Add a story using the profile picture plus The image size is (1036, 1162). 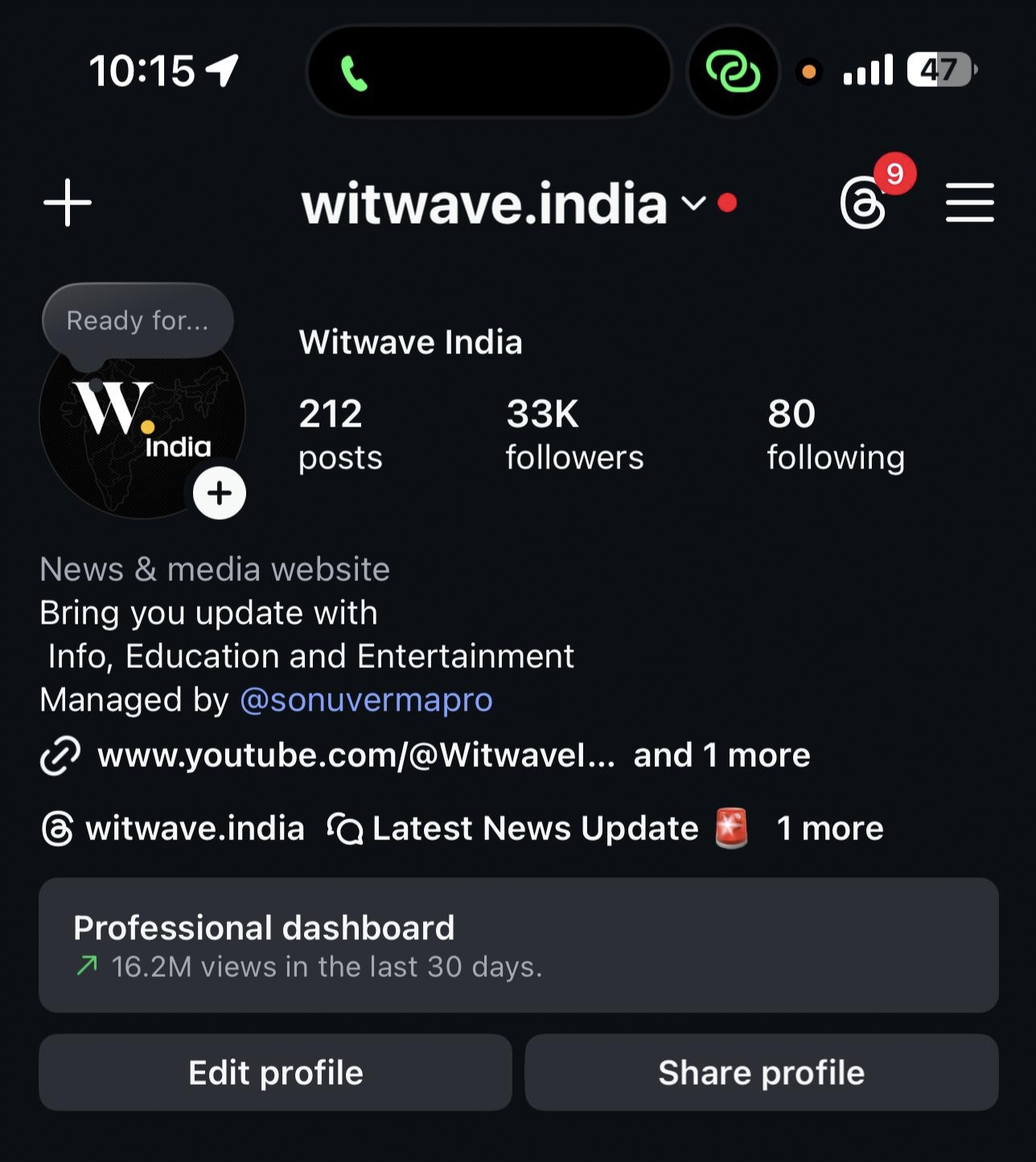220,492
